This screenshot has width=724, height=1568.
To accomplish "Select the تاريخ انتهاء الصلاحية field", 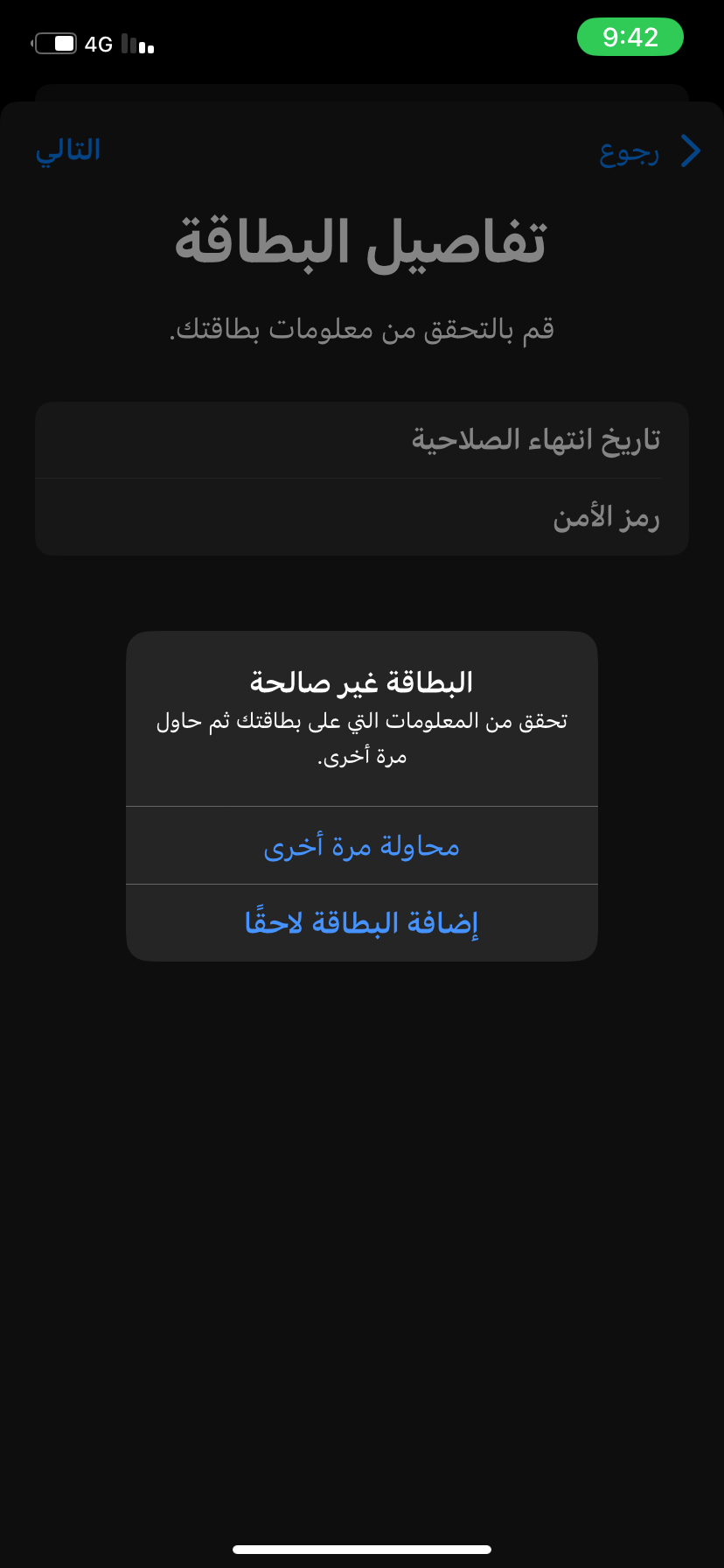I will 361,440.
